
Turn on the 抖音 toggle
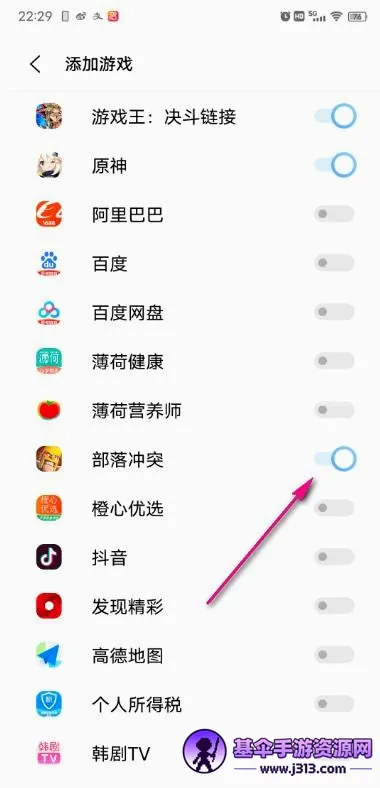334,557
